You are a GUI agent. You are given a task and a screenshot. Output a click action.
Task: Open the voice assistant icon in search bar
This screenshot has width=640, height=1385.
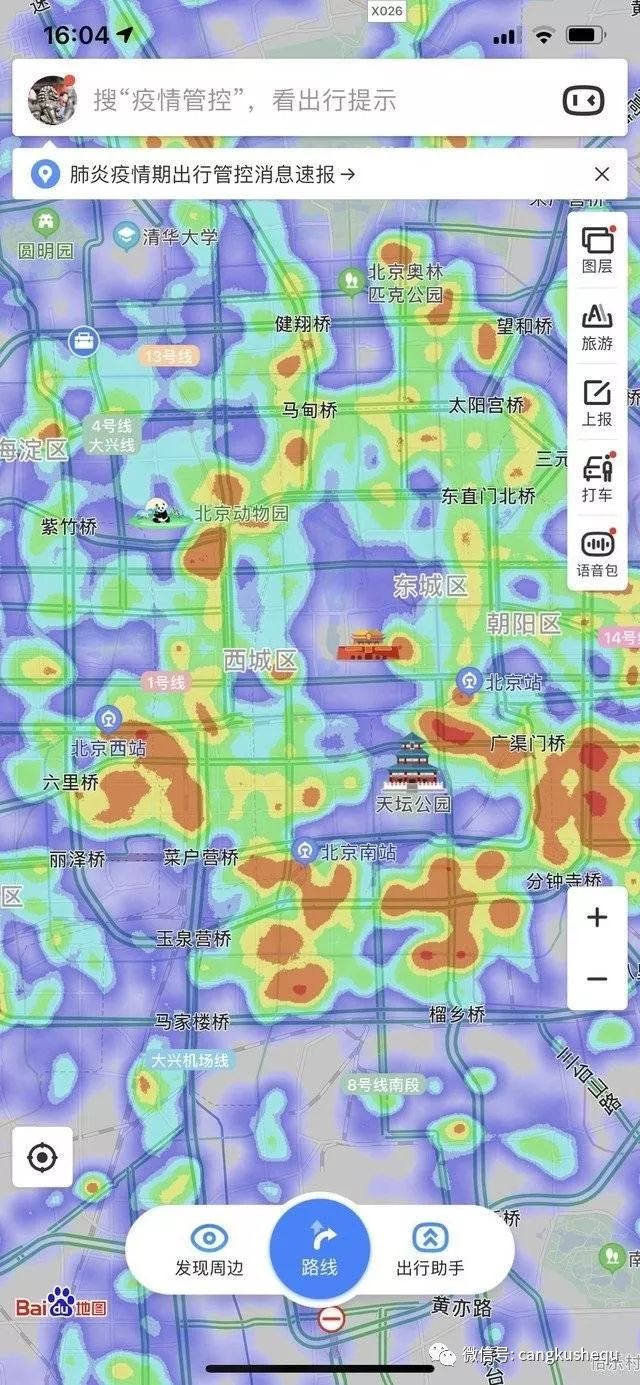[x=584, y=99]
